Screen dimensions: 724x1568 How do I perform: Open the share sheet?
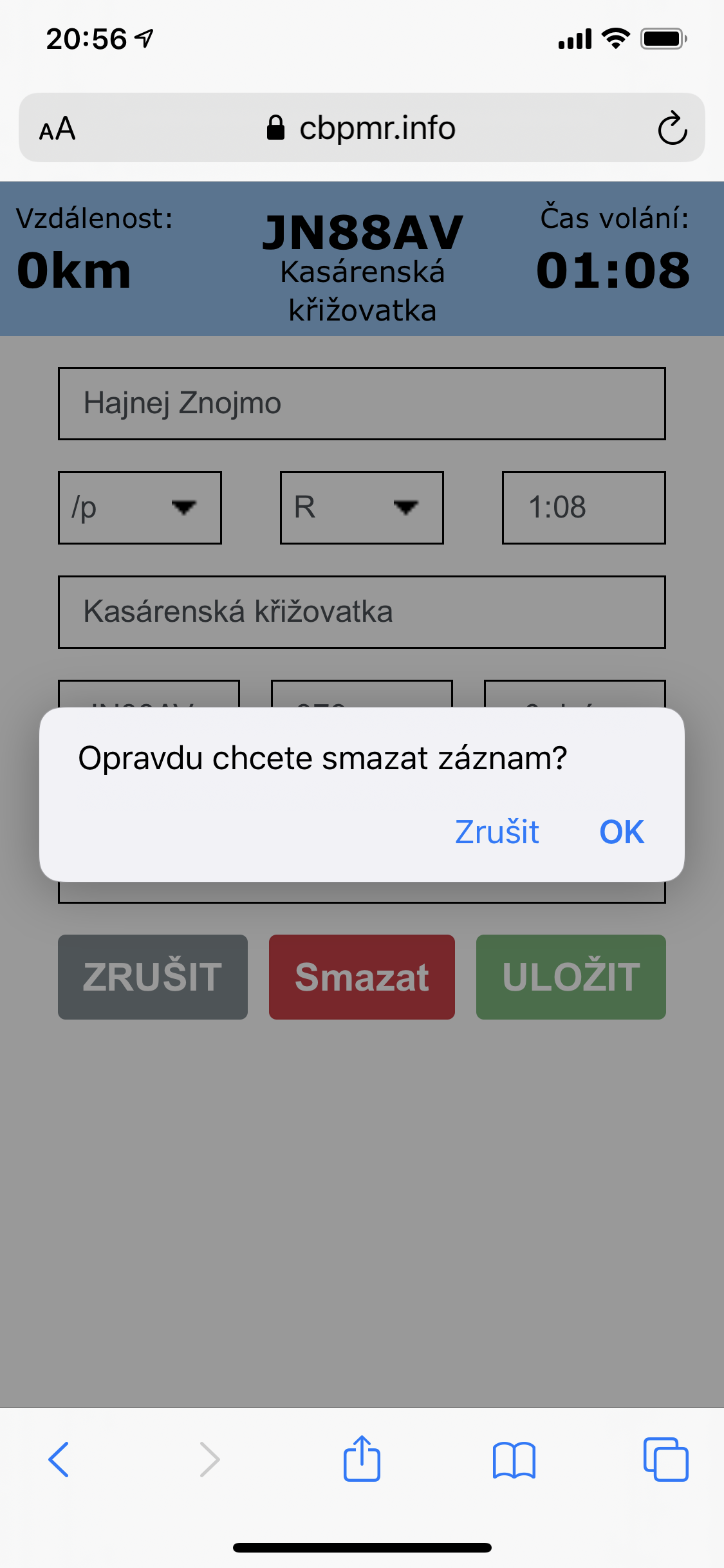pyautogui.click(x=362, y=1459)
